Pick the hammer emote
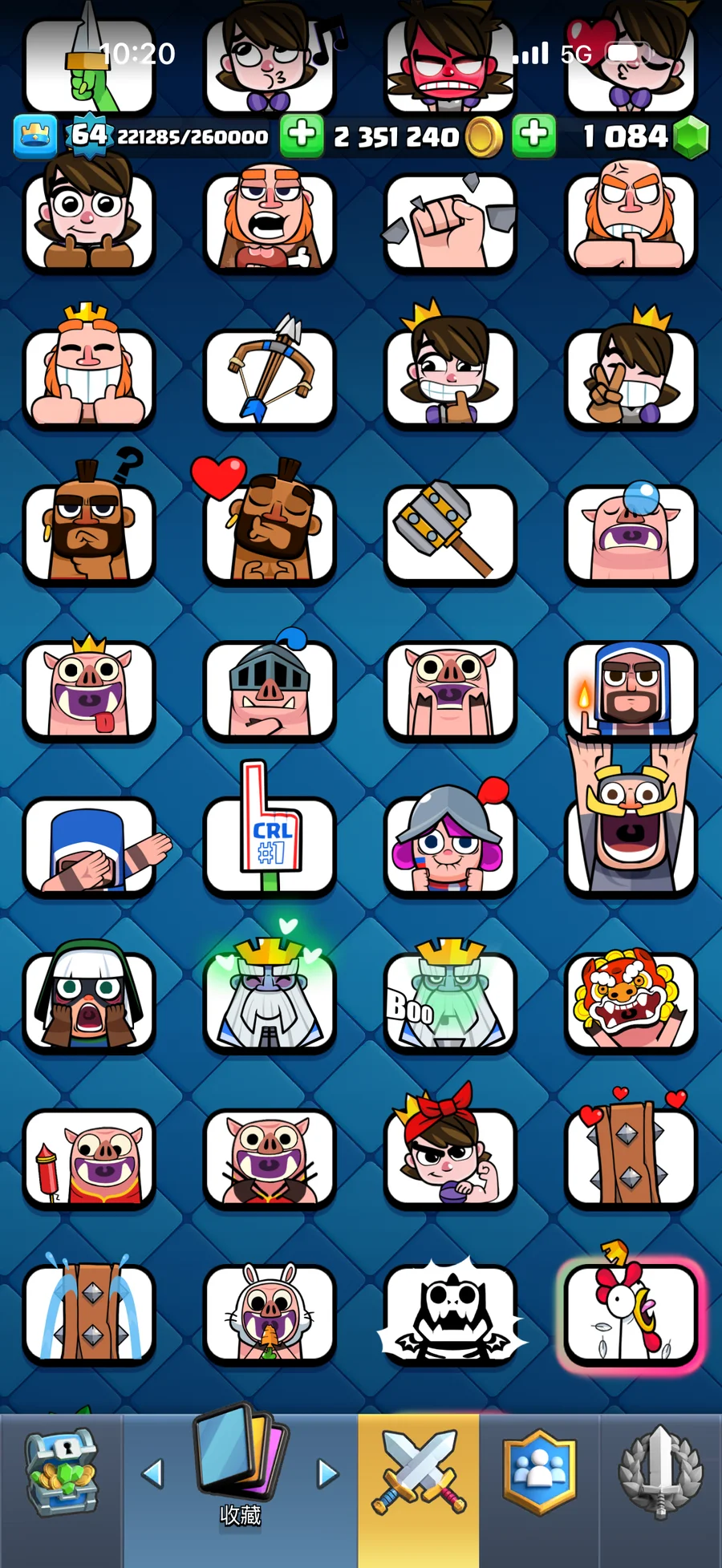This screenshot has width=722, height=1568. [x=449, y=531]
